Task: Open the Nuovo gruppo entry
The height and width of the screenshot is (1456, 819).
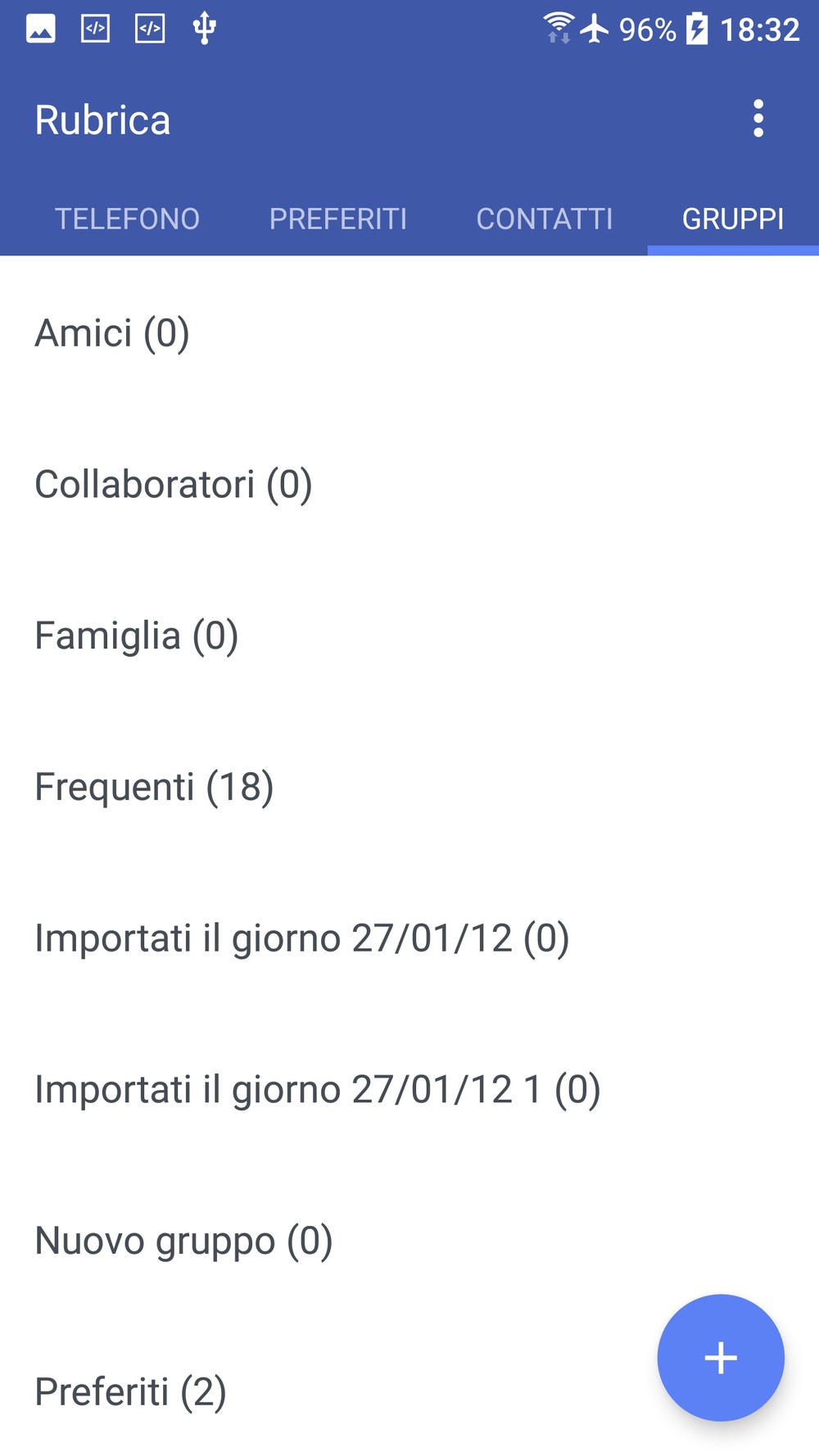Action: point(409,1241)
